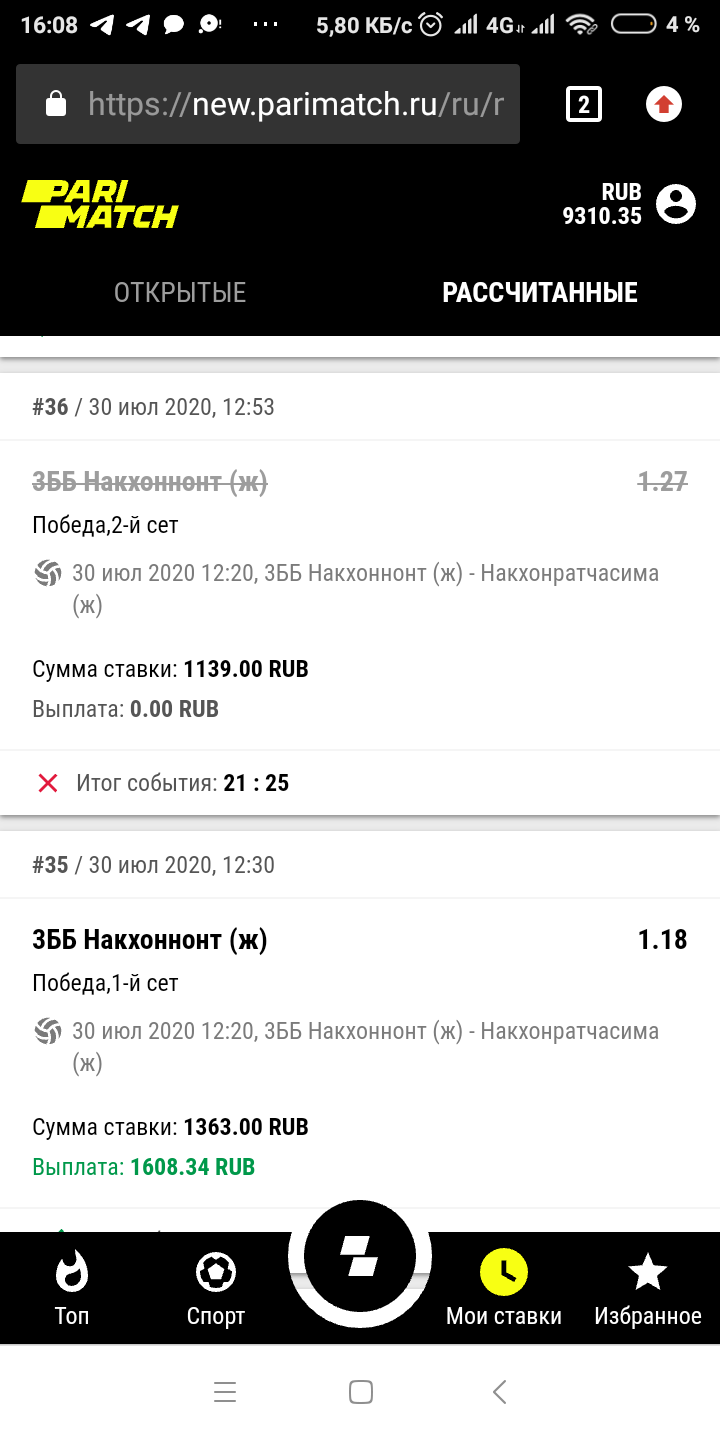Go to the Топ section
This screenshot has width=720, height=1440.
[72, 1288]
